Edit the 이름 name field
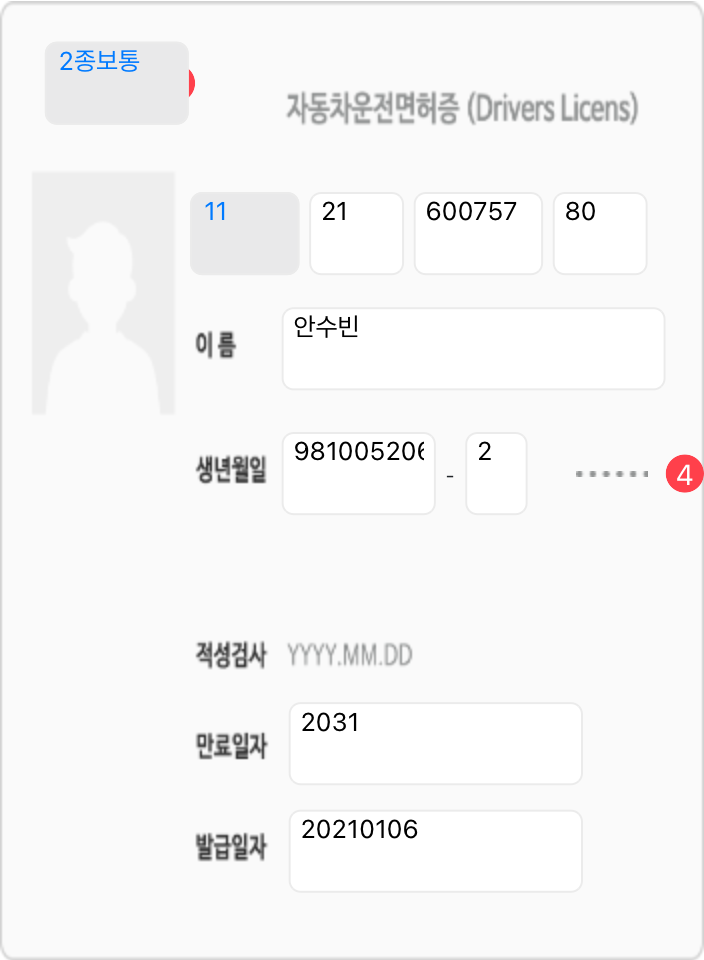The height and width of the screenshot is (960, 704). click(x=473, y=348)
